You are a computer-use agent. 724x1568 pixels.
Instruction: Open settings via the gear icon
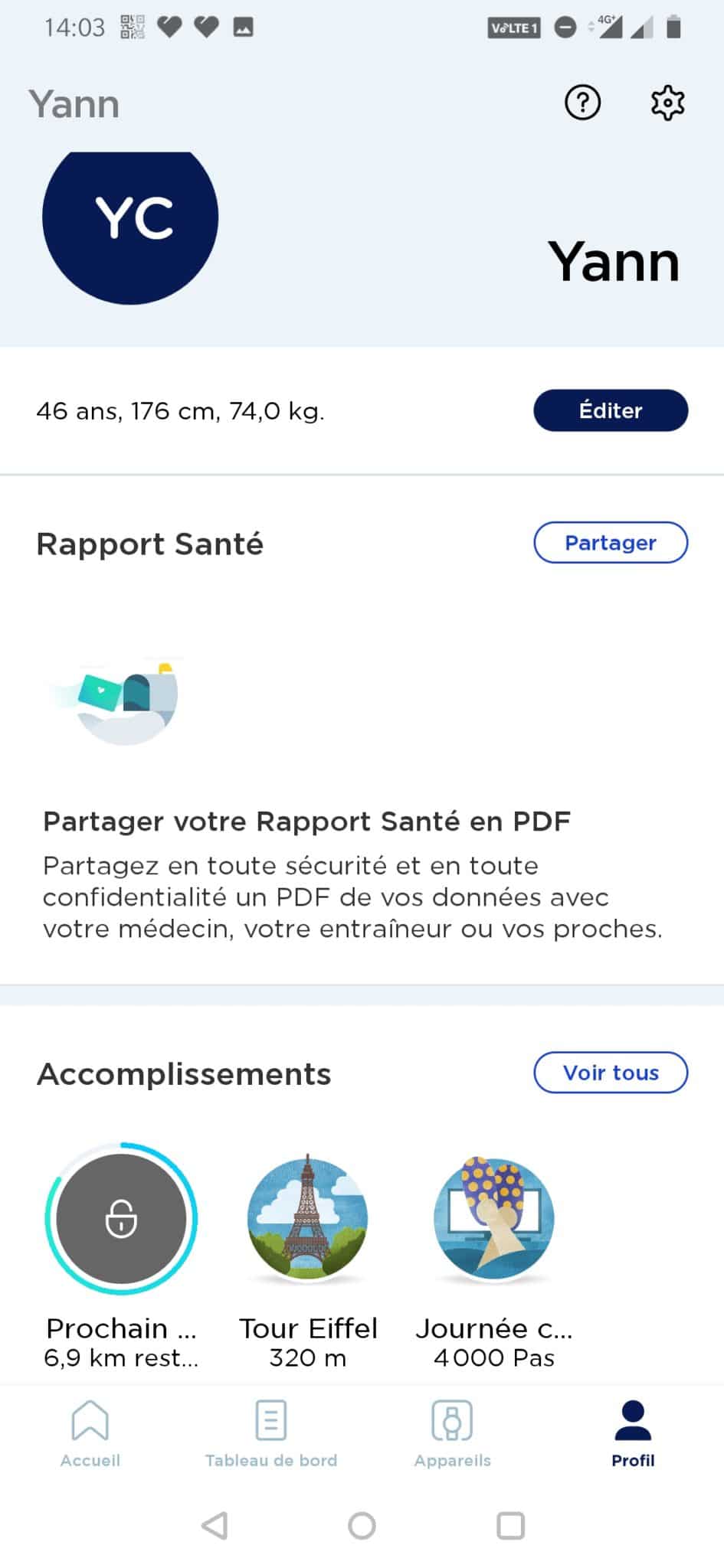(667, 103)
